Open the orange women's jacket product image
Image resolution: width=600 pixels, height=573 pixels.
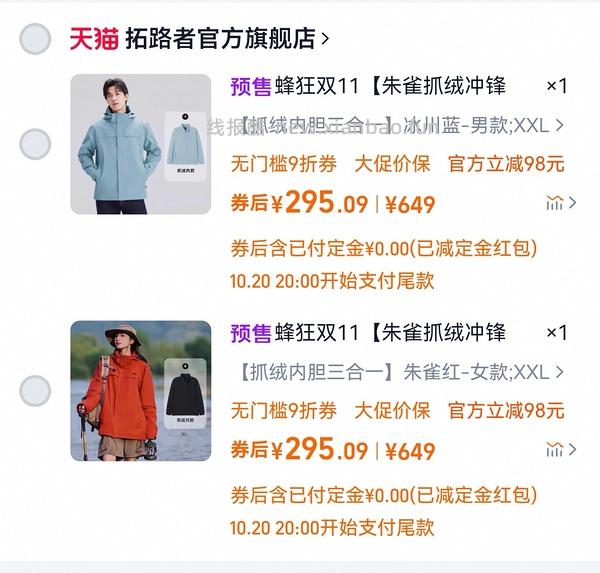point(140,390)
